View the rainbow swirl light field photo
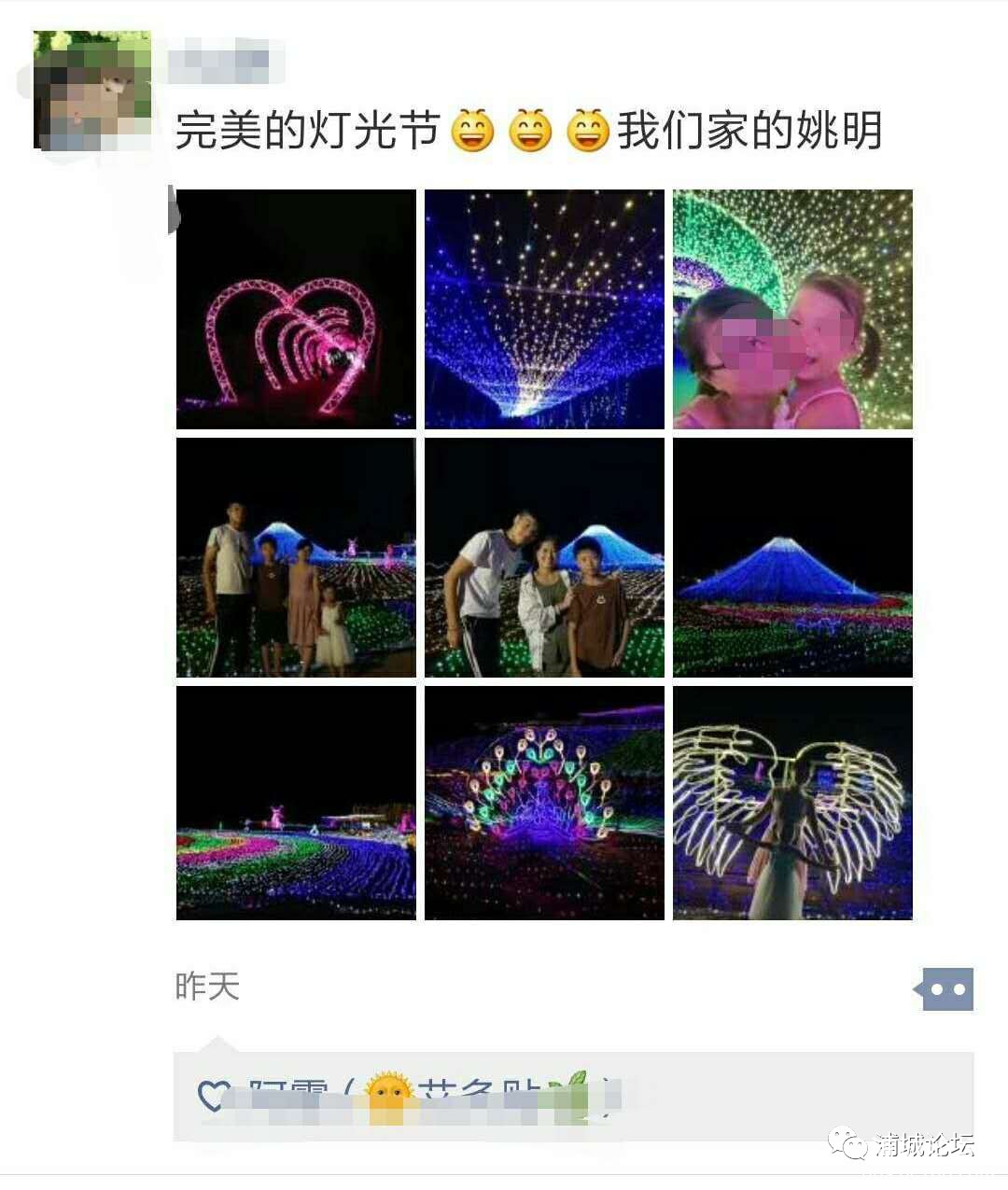This screenshot has width=1008, height=1190. [296, 804]
